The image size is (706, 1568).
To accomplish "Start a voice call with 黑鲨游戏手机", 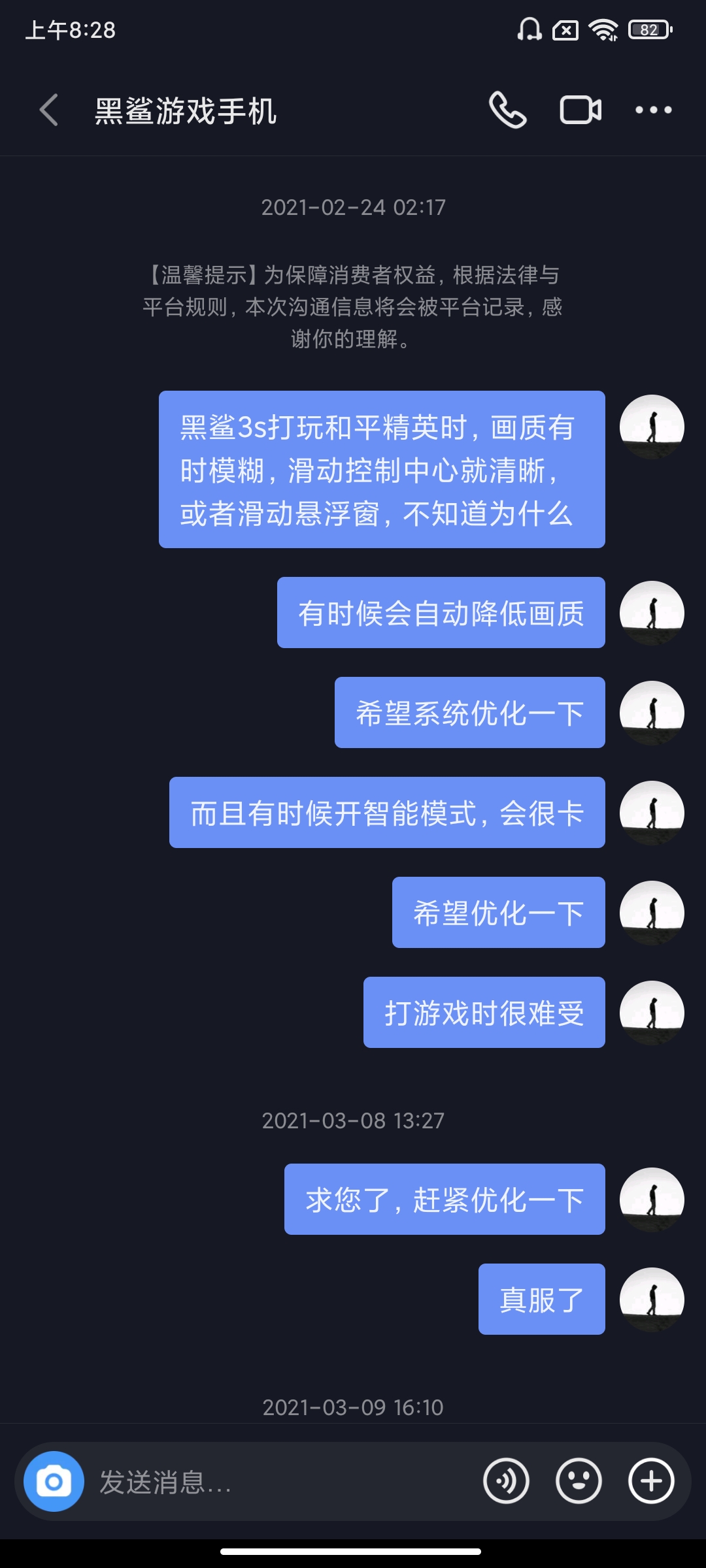I will [508, 110].
